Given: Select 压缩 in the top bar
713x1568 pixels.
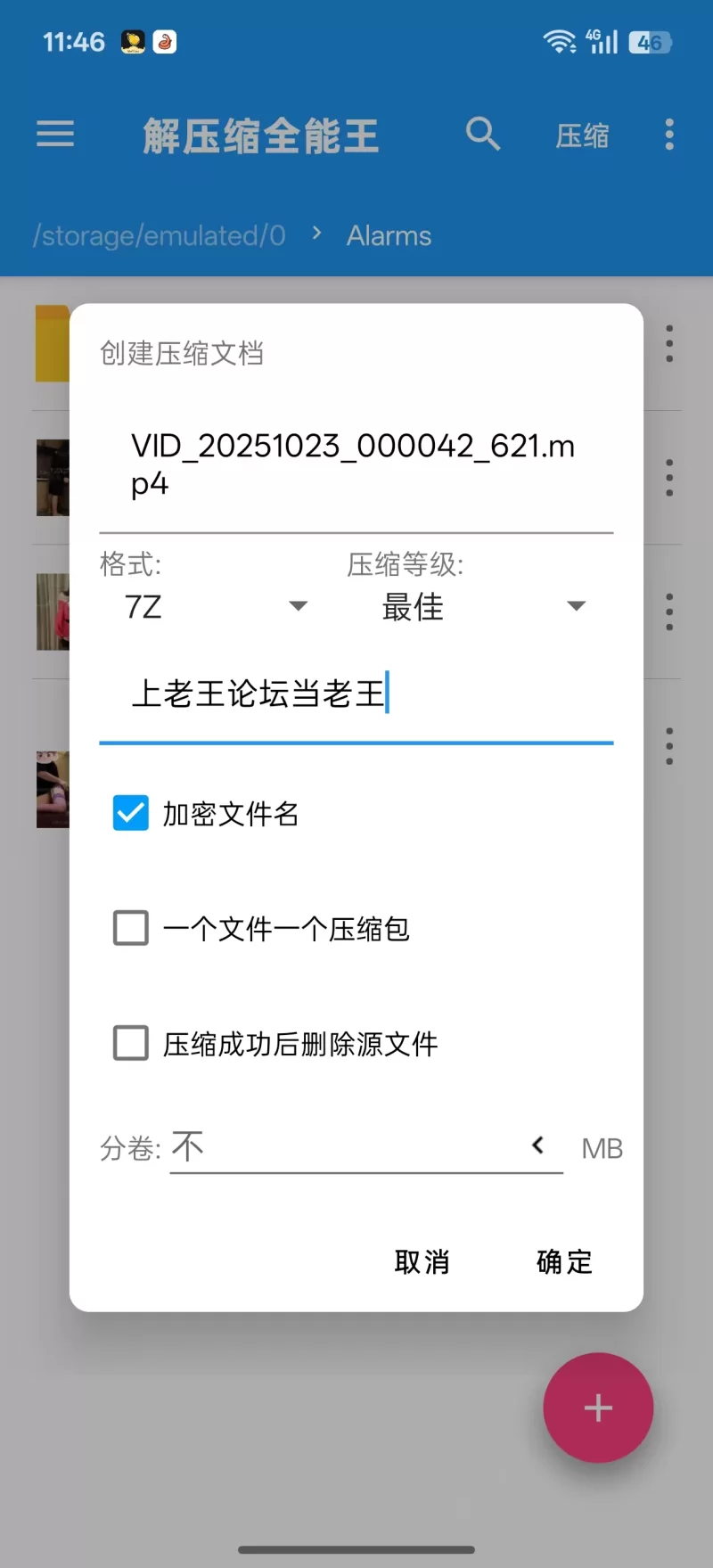Looking at the screenshot, I should click(583, 135).
